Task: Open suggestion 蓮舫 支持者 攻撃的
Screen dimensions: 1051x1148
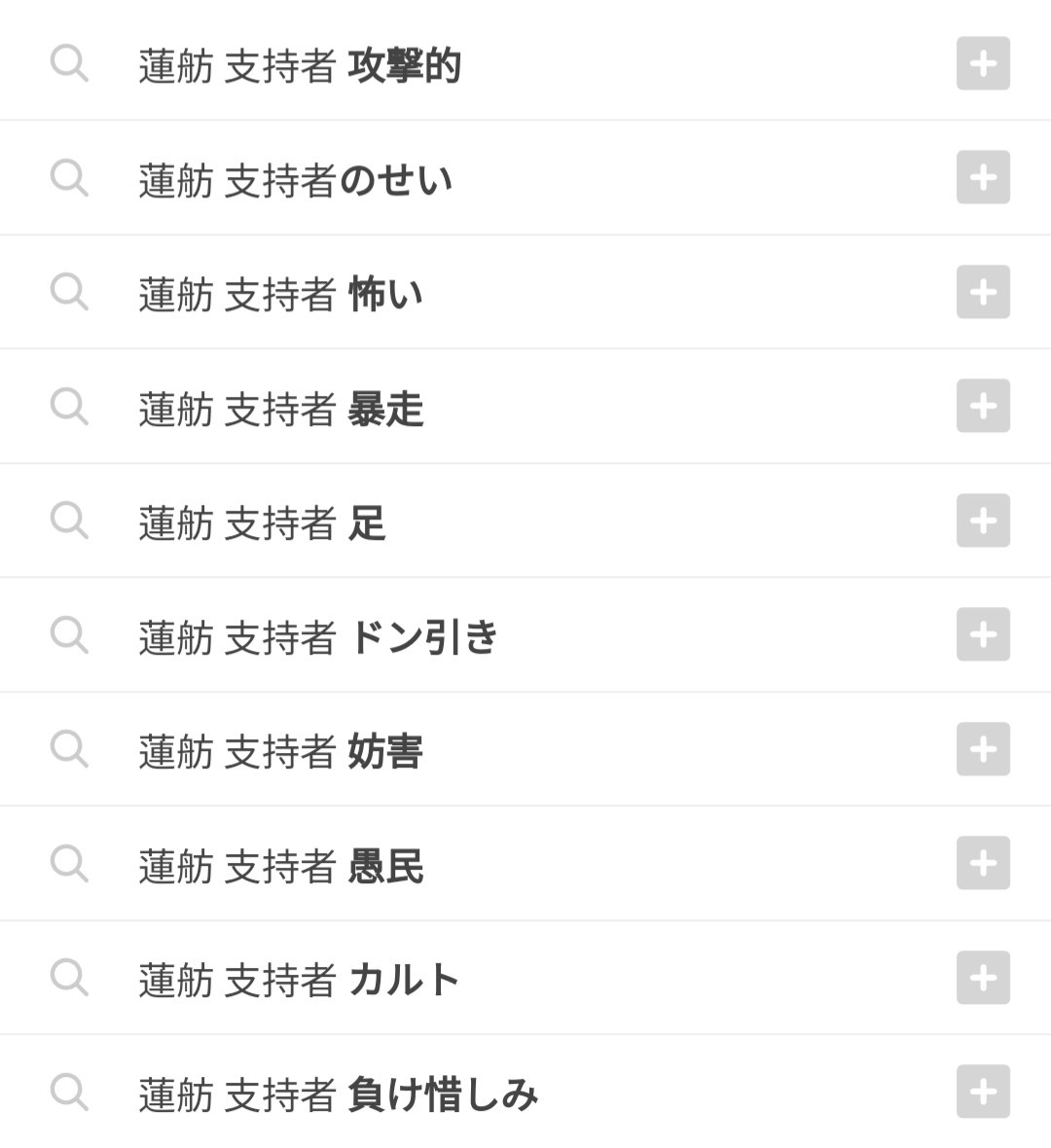Action: coord(300,66)
